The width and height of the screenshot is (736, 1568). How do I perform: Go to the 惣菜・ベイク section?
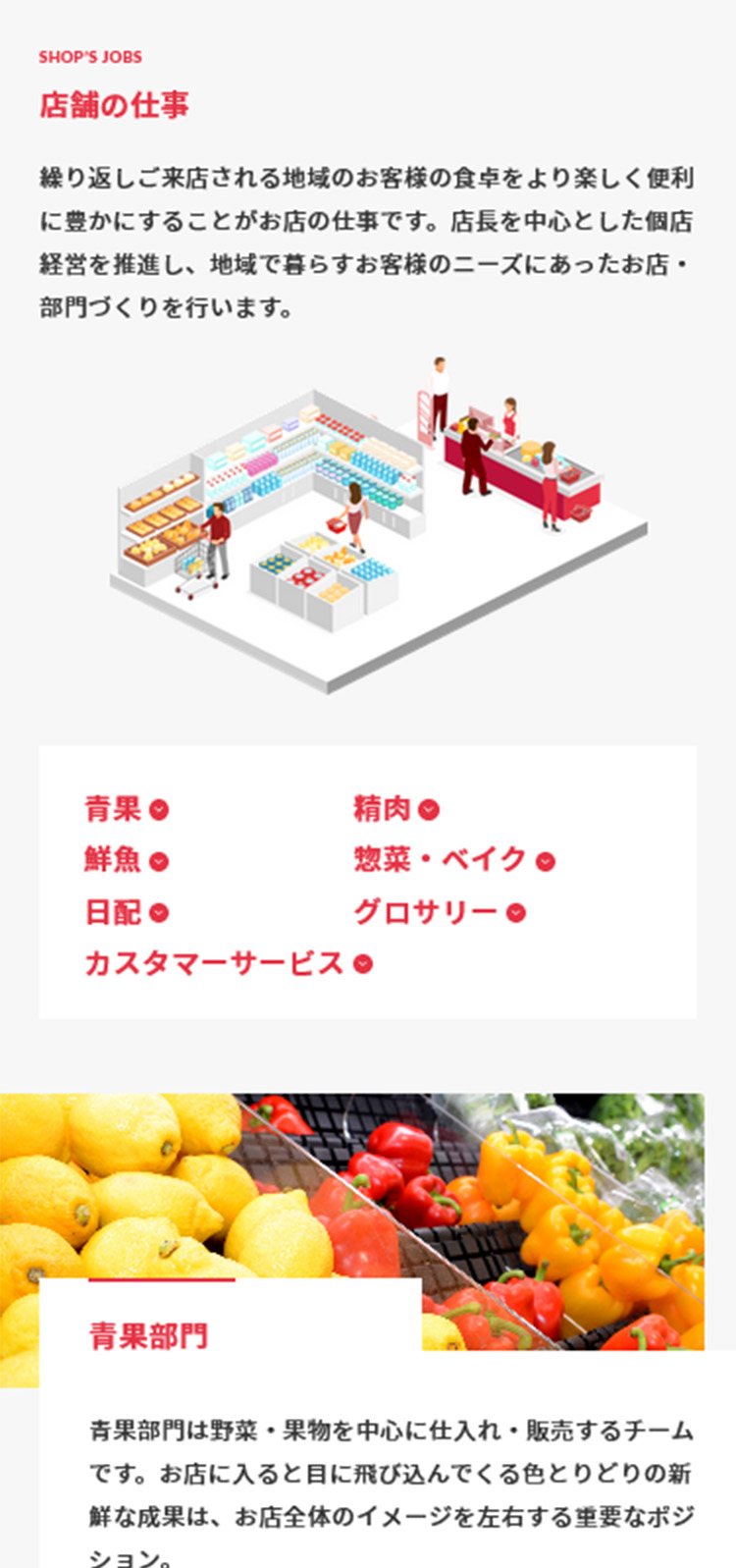pos(453,860)
